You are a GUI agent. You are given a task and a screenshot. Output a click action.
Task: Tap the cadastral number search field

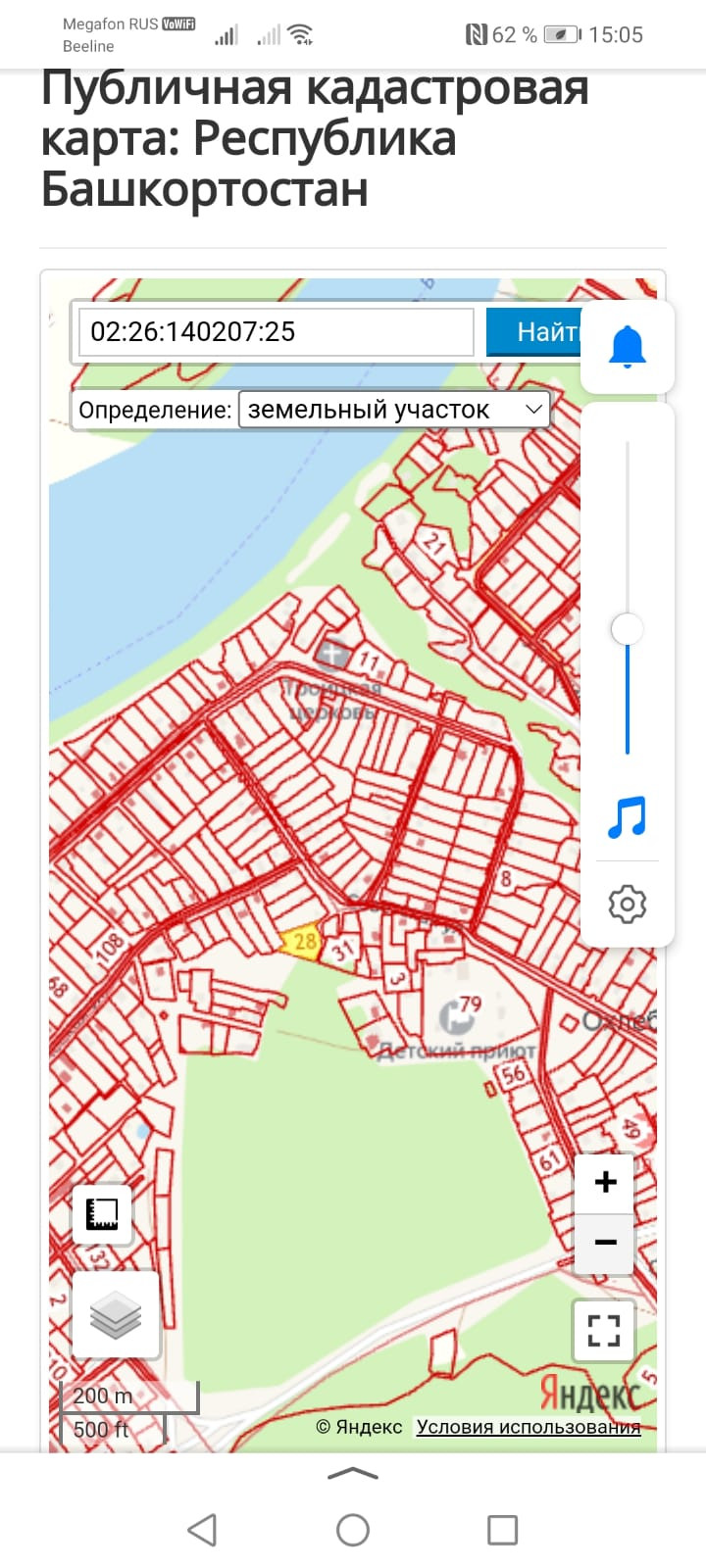[276, 332]
